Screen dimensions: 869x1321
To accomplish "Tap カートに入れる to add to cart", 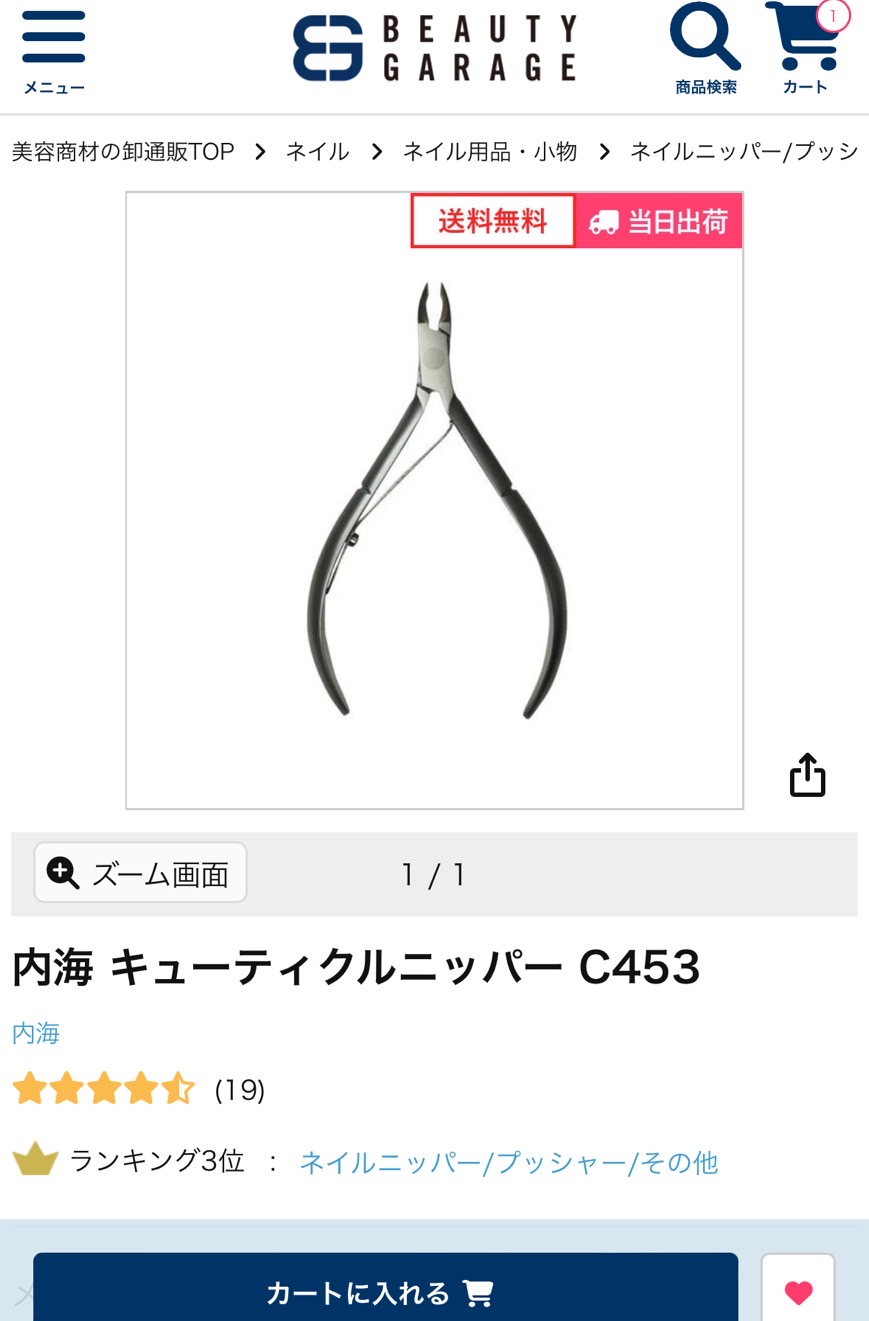I will tap(385, 1293).
